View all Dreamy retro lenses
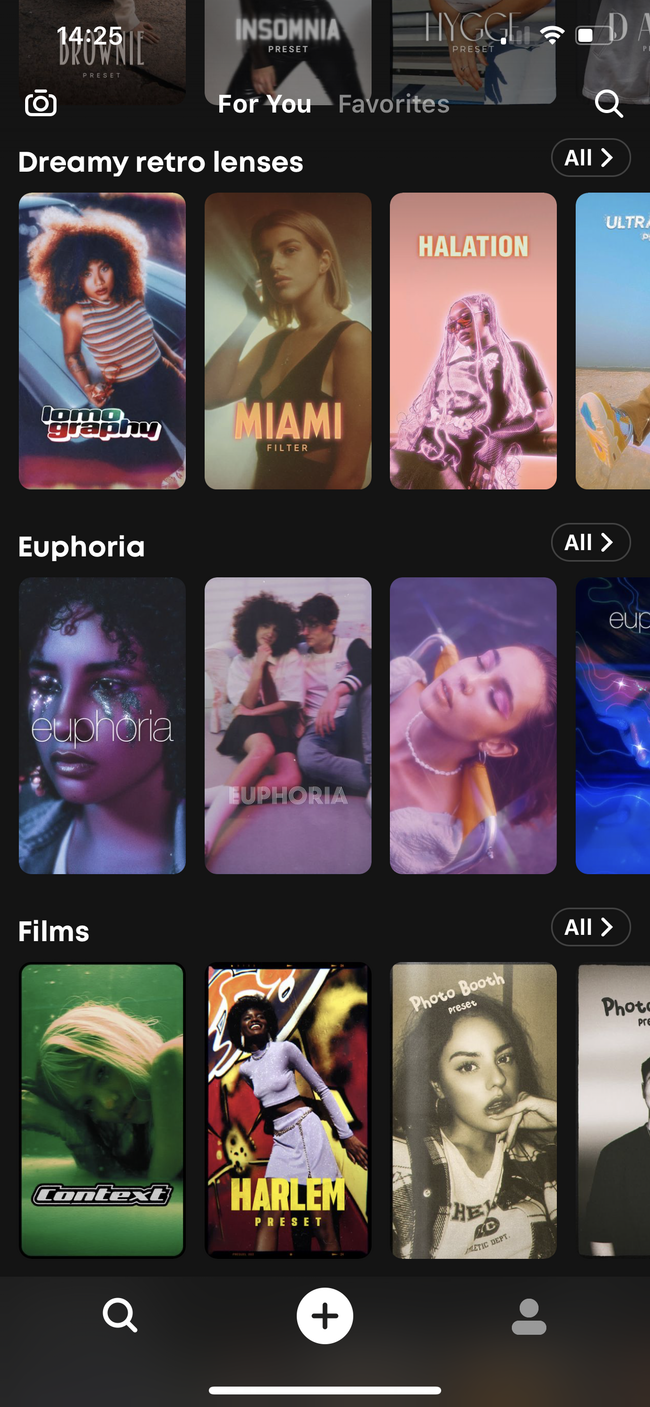The width and height of the screenshot is (650, 1407). [x=590, y=158]
